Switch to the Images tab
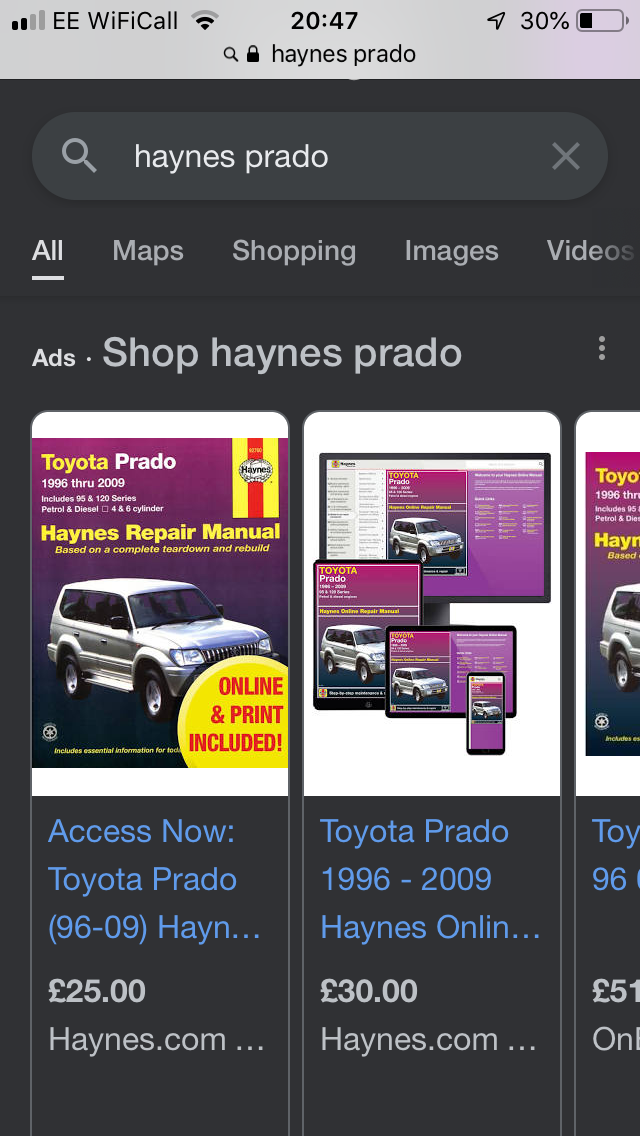Screen dimensions: 640x1136 [451, 251]
